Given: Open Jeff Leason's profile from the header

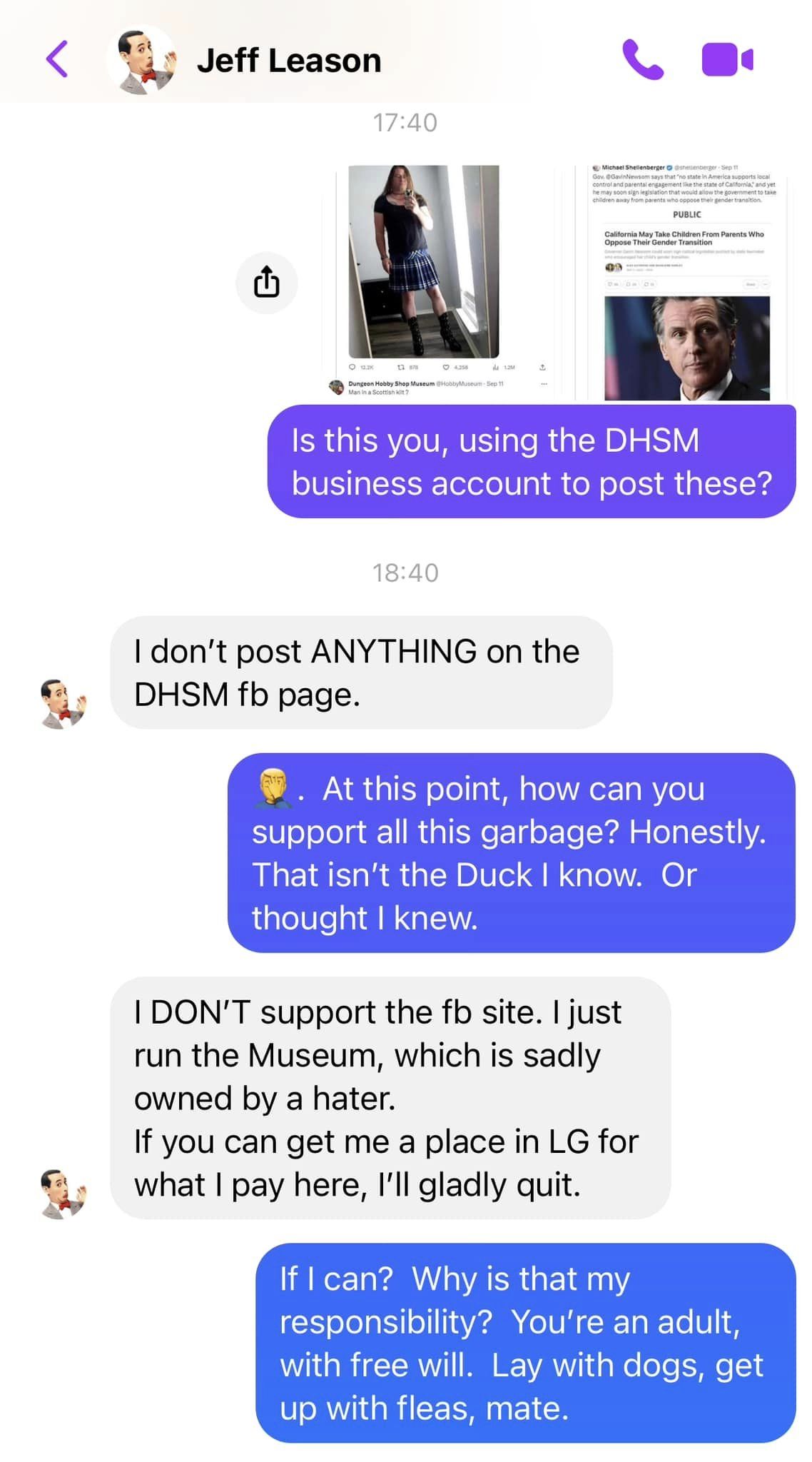Looking at the screenshot, I should click(288, 61).
